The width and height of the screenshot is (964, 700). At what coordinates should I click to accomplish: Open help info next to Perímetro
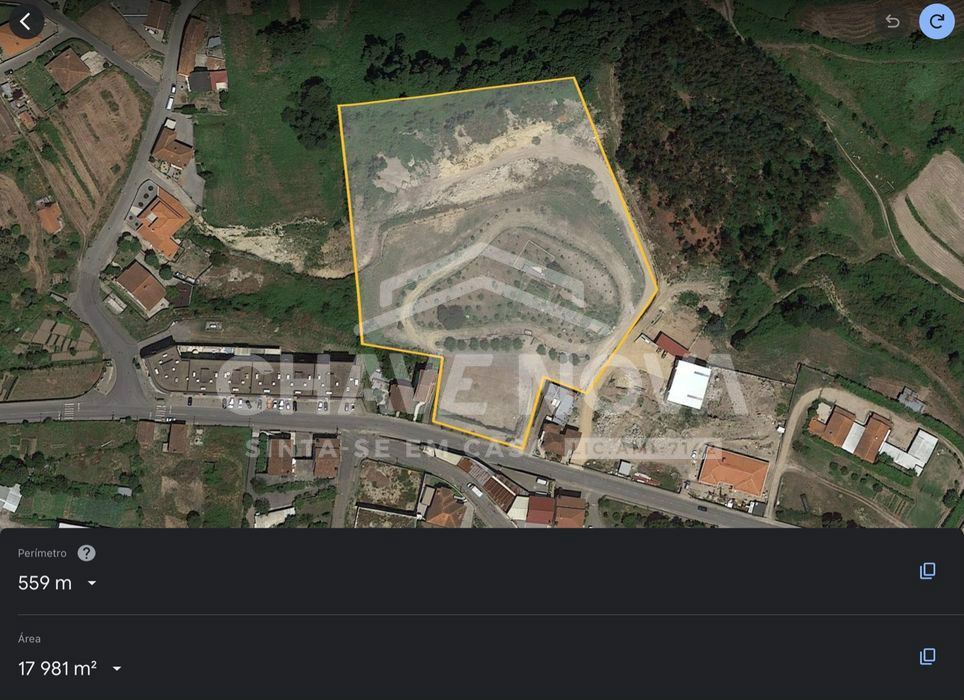pyautogui.click(x=87, y=553)
